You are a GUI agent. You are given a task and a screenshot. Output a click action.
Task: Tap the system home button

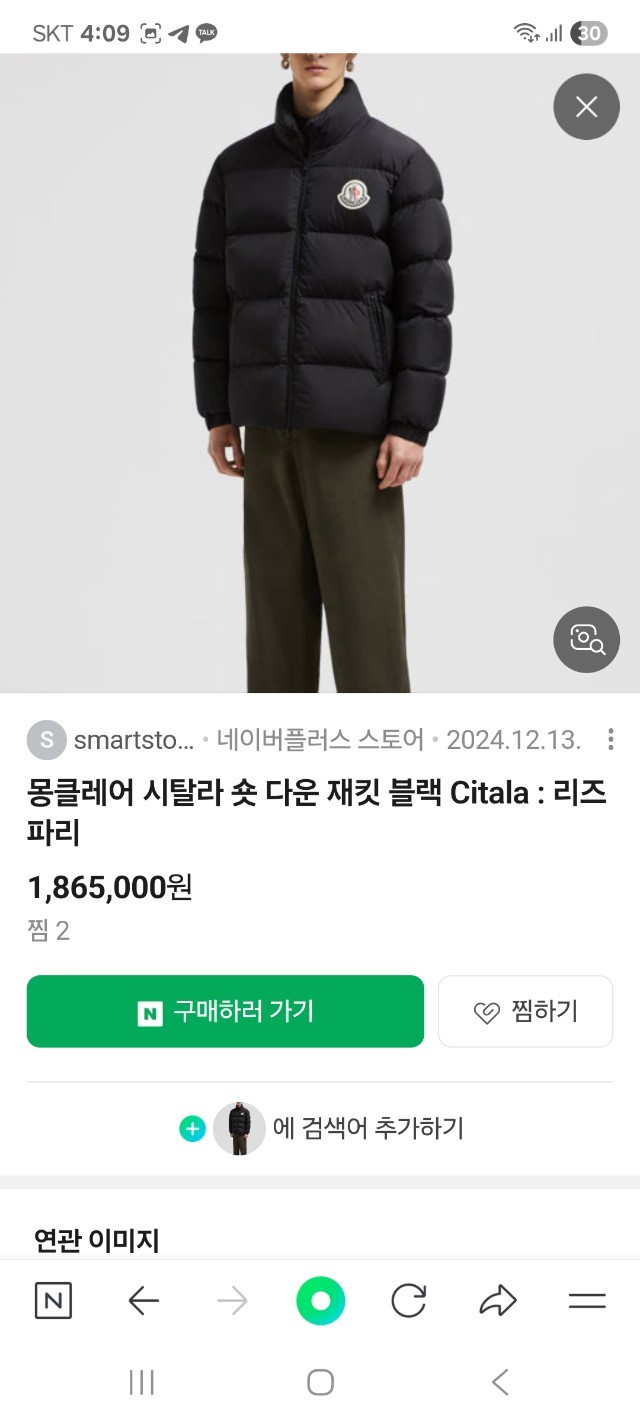tap(320, 1383)
